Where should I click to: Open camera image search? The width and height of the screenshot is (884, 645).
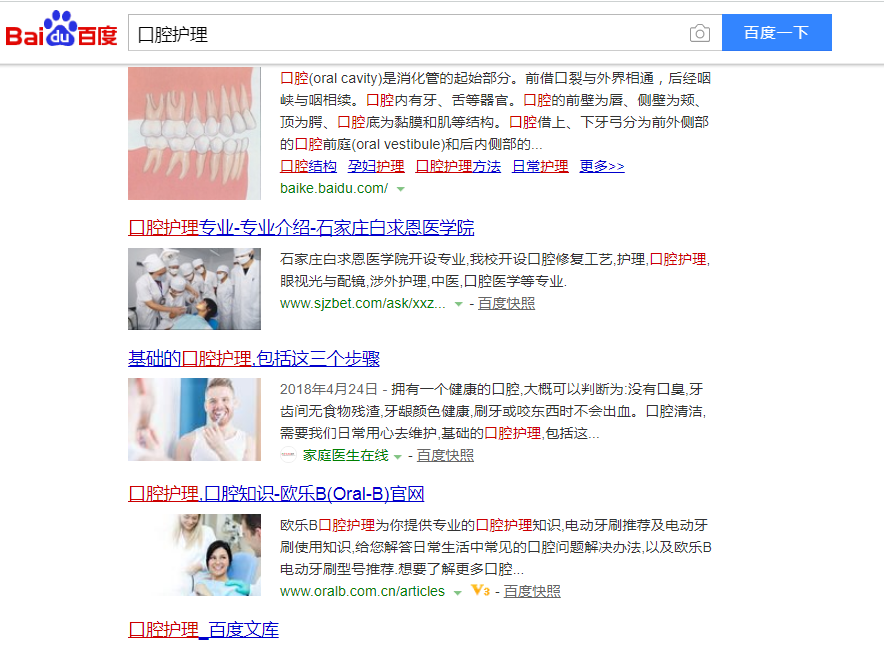(x=700, y=34)
